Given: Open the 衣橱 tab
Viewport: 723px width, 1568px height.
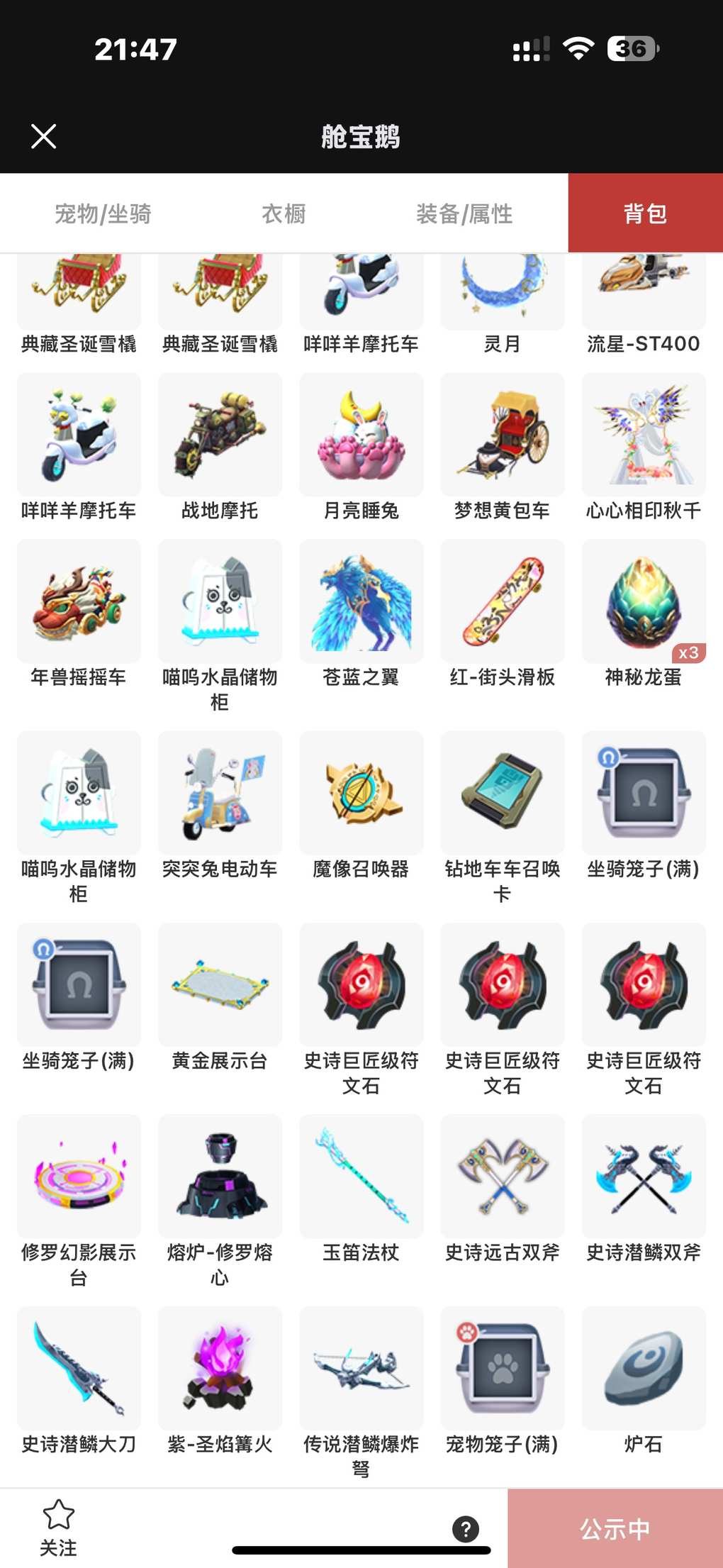Looking at the screenshot, I should coord(284,213).
